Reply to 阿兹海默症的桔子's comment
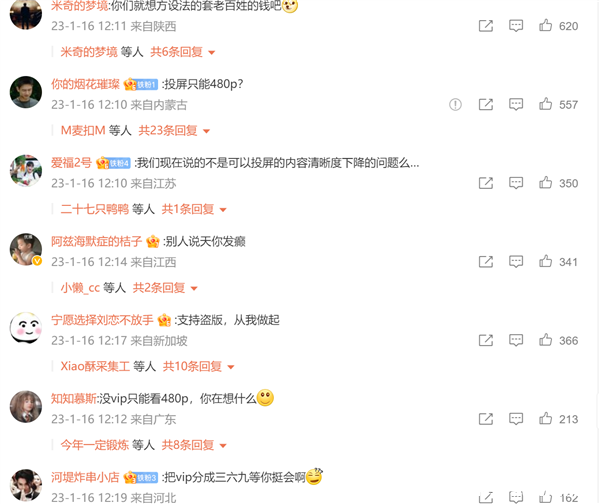This screenshot has height=504, width=600. pyautogui.click(x=516, y=262)
